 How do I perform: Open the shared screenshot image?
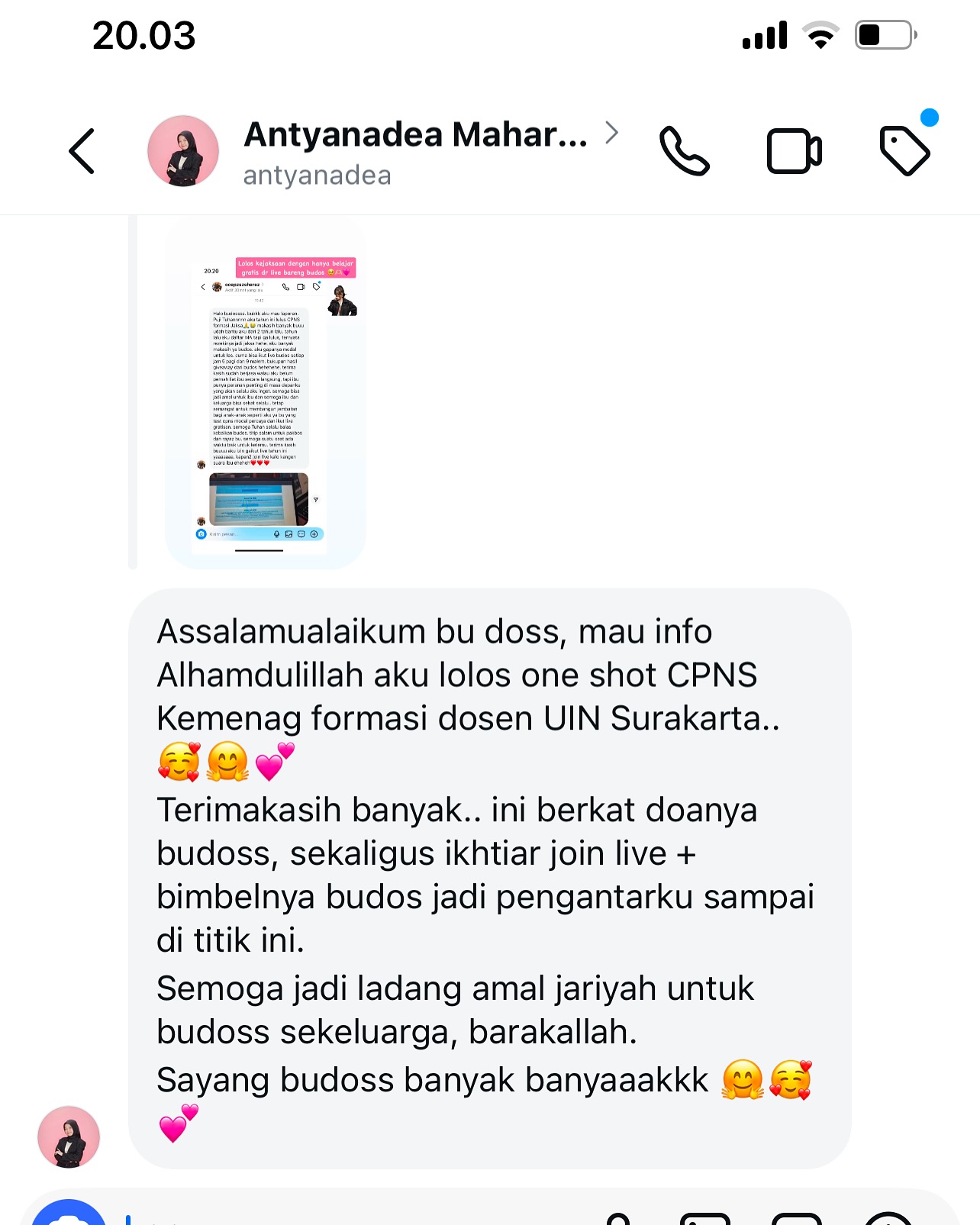click(265, 393)
